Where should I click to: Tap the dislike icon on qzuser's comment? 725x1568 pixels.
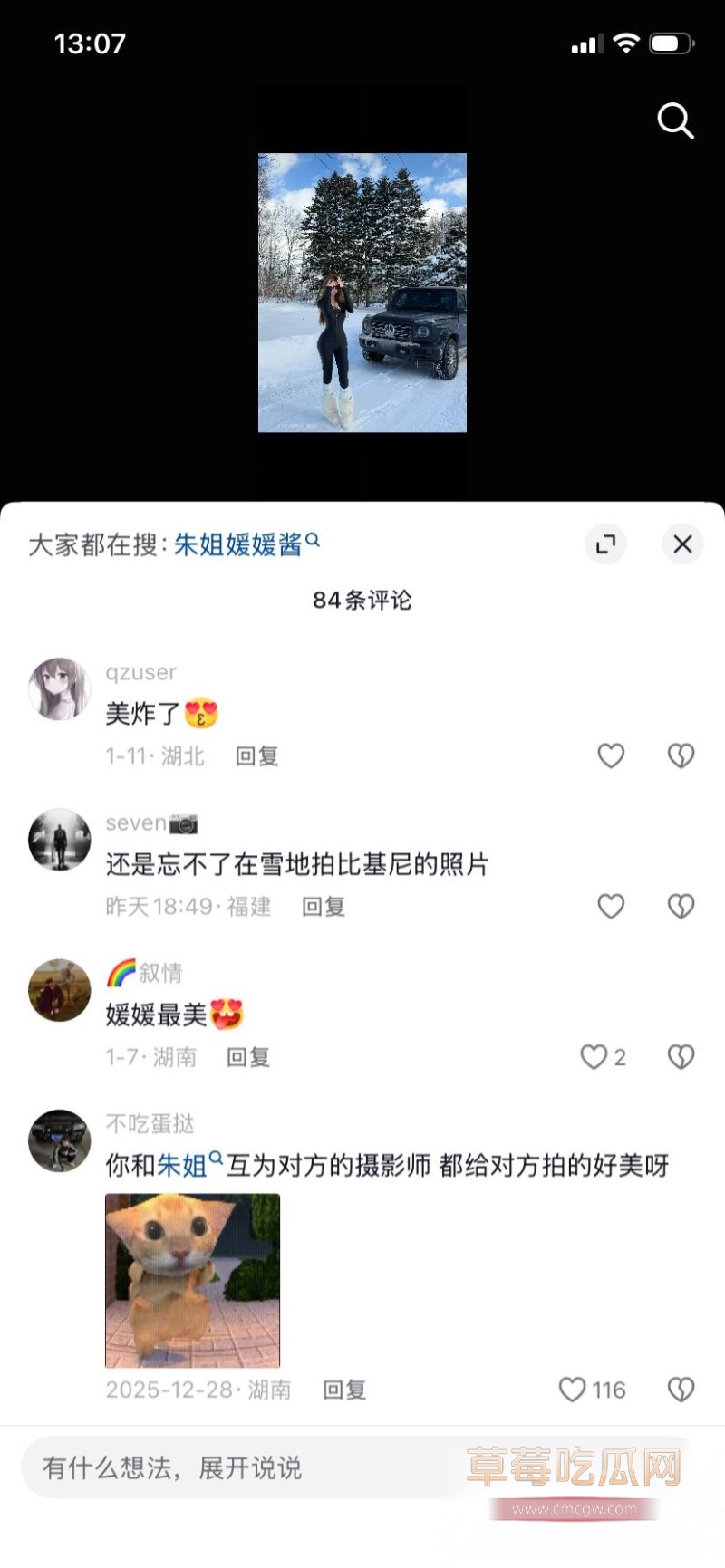point(681,755)
